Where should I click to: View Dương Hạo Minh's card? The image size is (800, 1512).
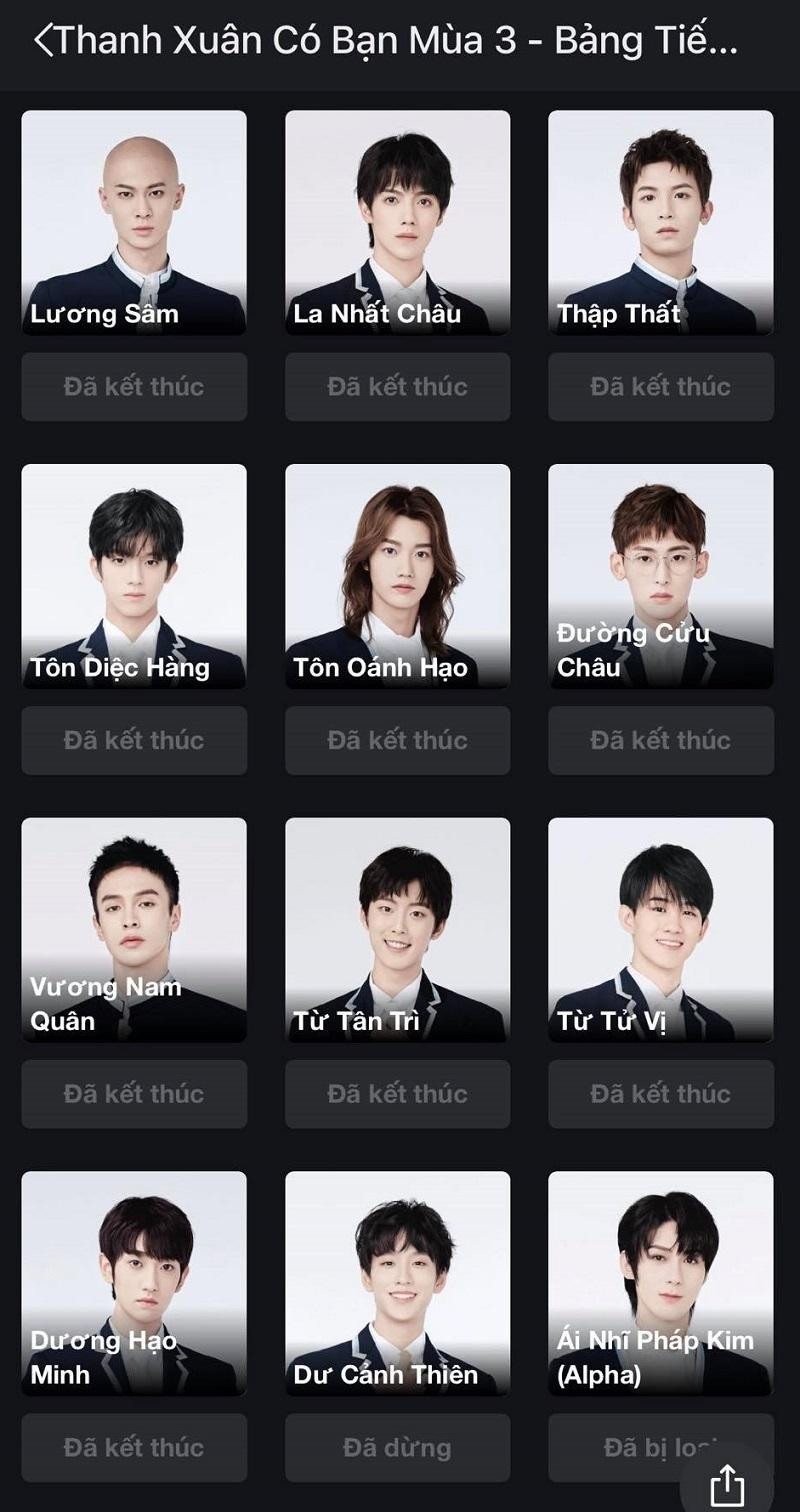click(x=134, y=1283)
